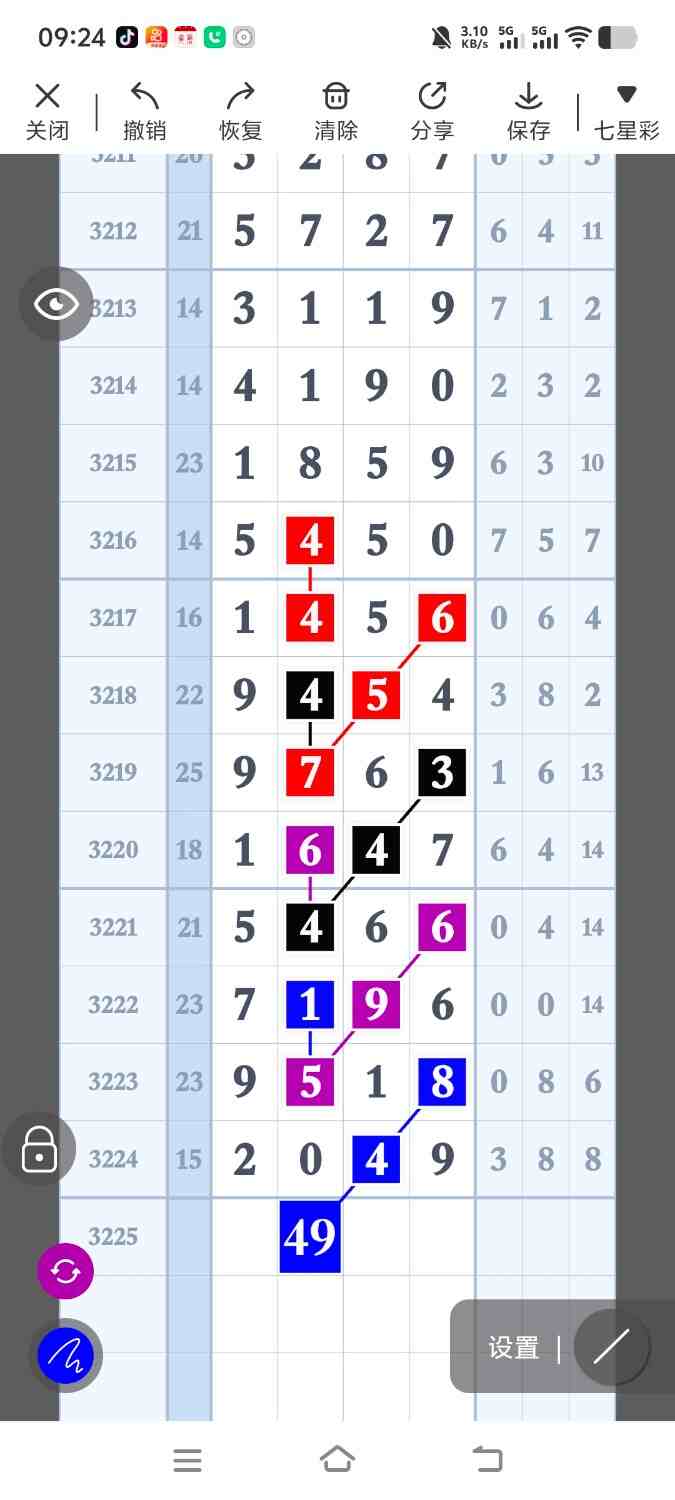Select the blue freehand drawing tool
The image size is (675, 1500).
click(x=65, y=1356)
